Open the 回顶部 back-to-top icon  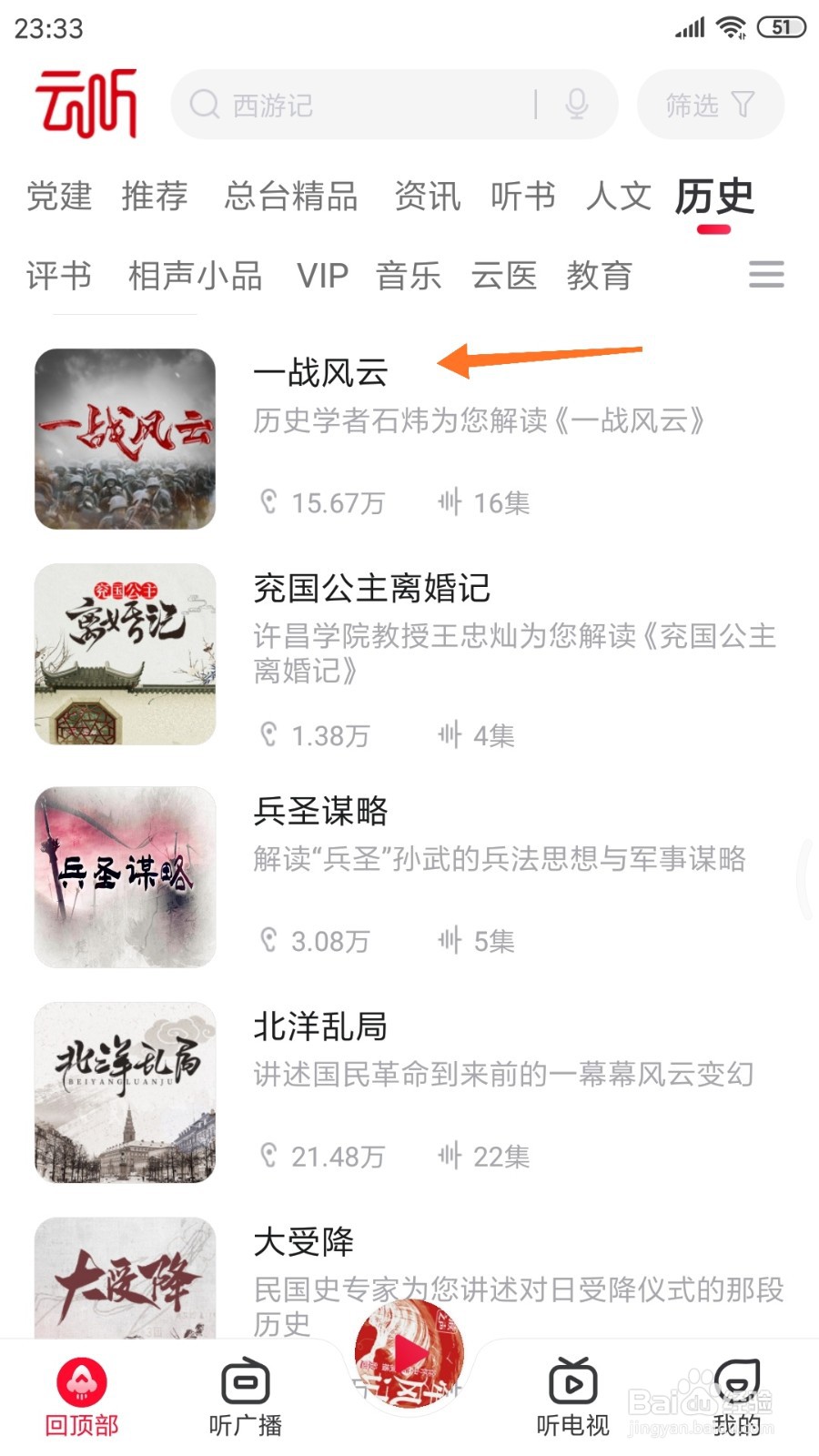[82, 1381]
